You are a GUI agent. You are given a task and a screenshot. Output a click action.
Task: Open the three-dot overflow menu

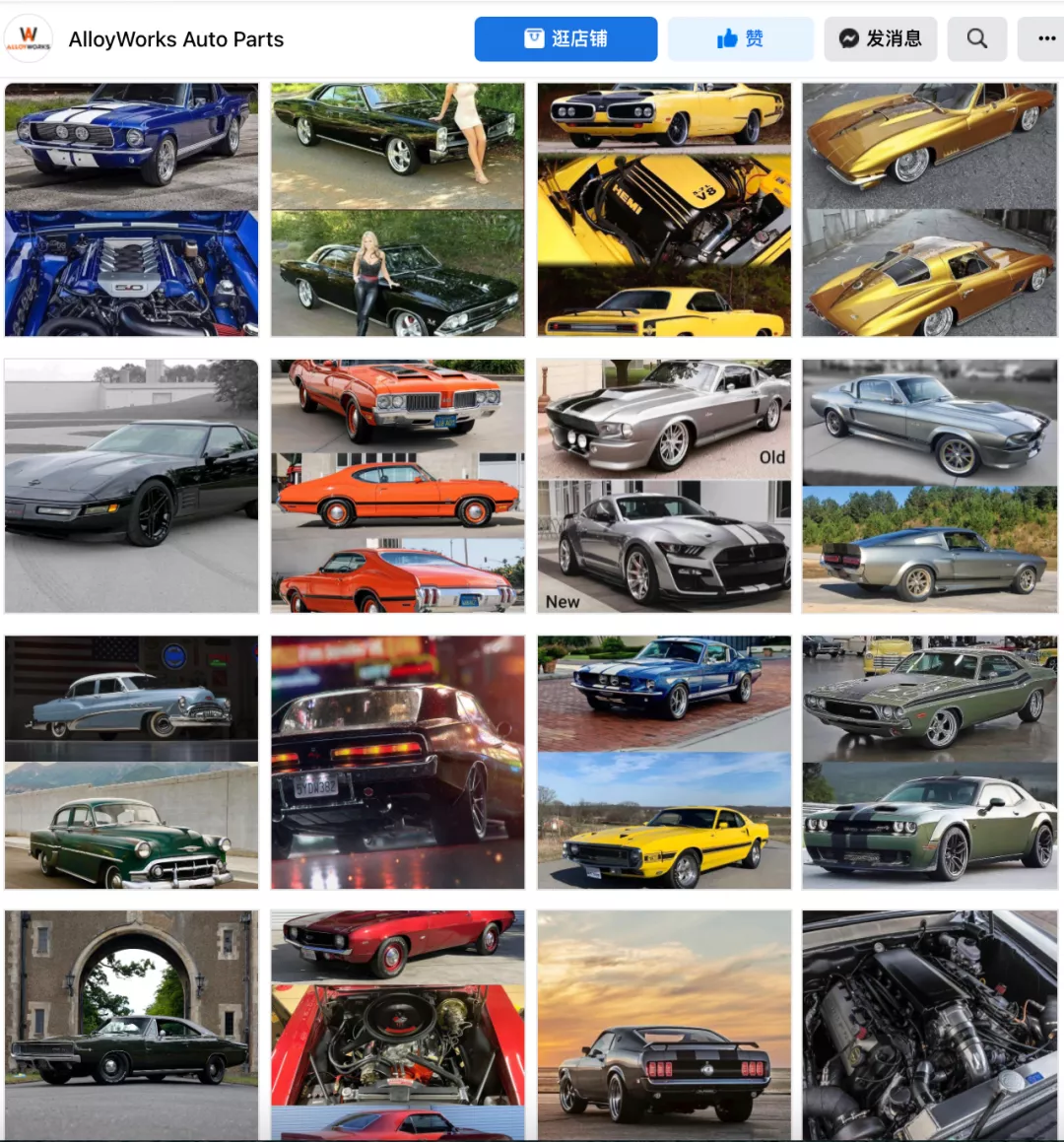(x=1046, y=39)
